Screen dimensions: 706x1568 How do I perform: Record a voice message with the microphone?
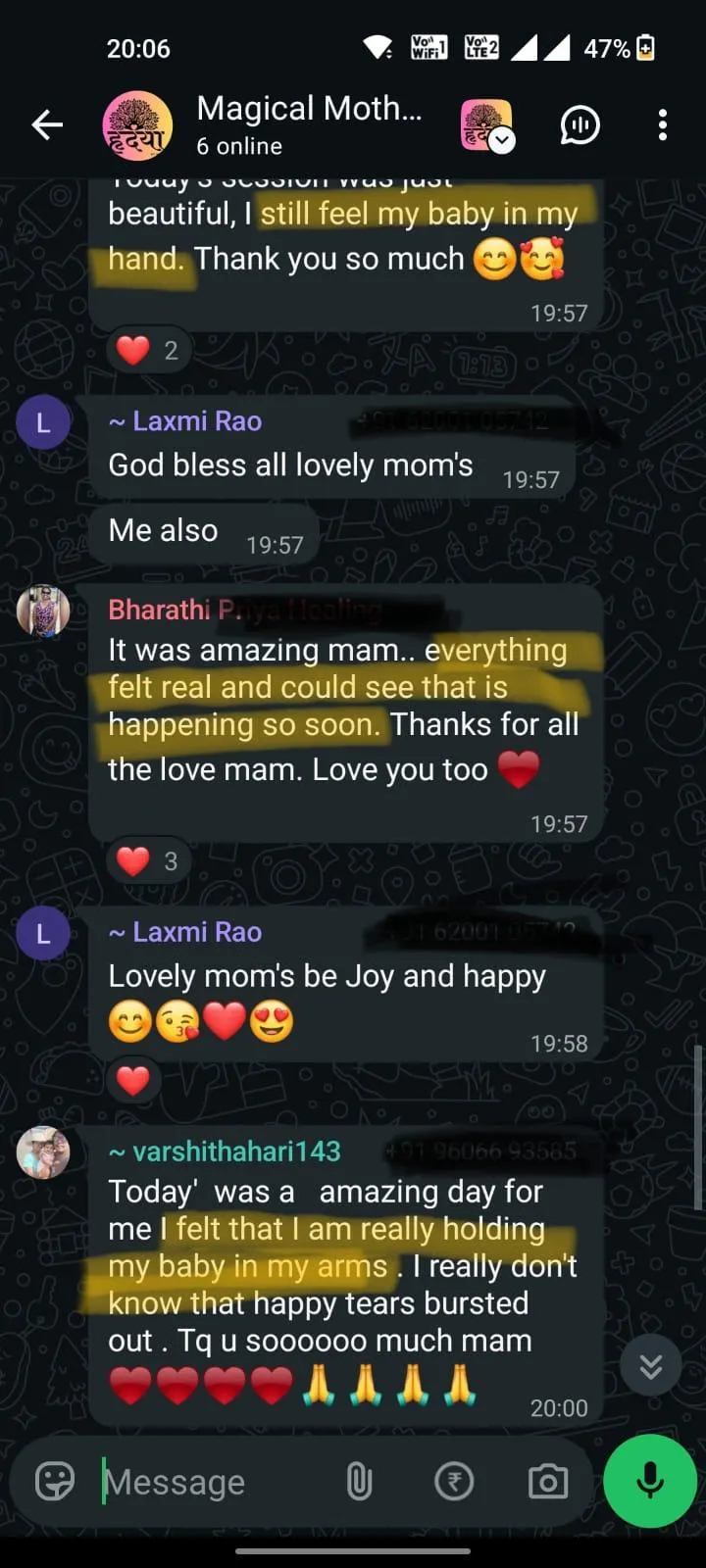click(649, 1482)
